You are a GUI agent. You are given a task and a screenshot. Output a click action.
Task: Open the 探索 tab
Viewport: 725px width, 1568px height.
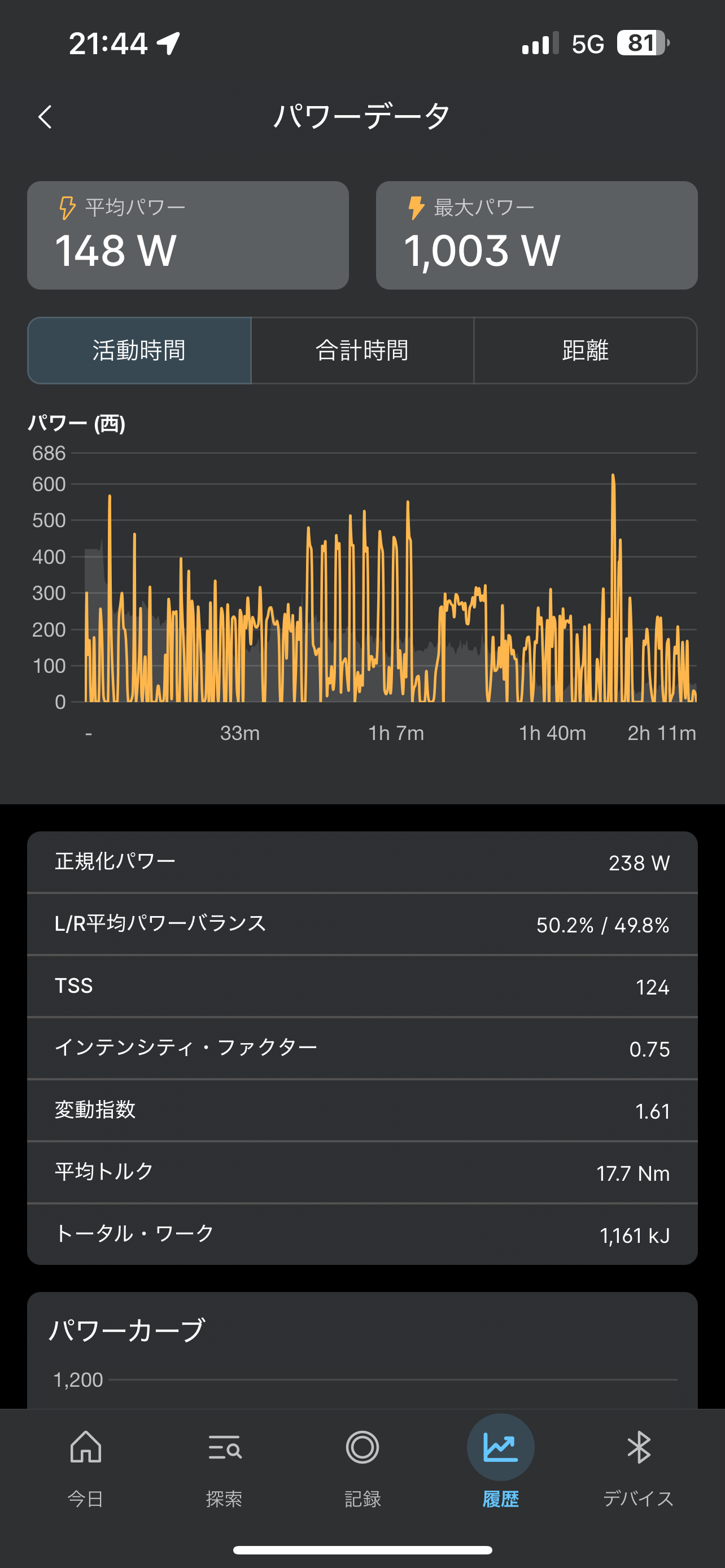(x=224, y=1468)
